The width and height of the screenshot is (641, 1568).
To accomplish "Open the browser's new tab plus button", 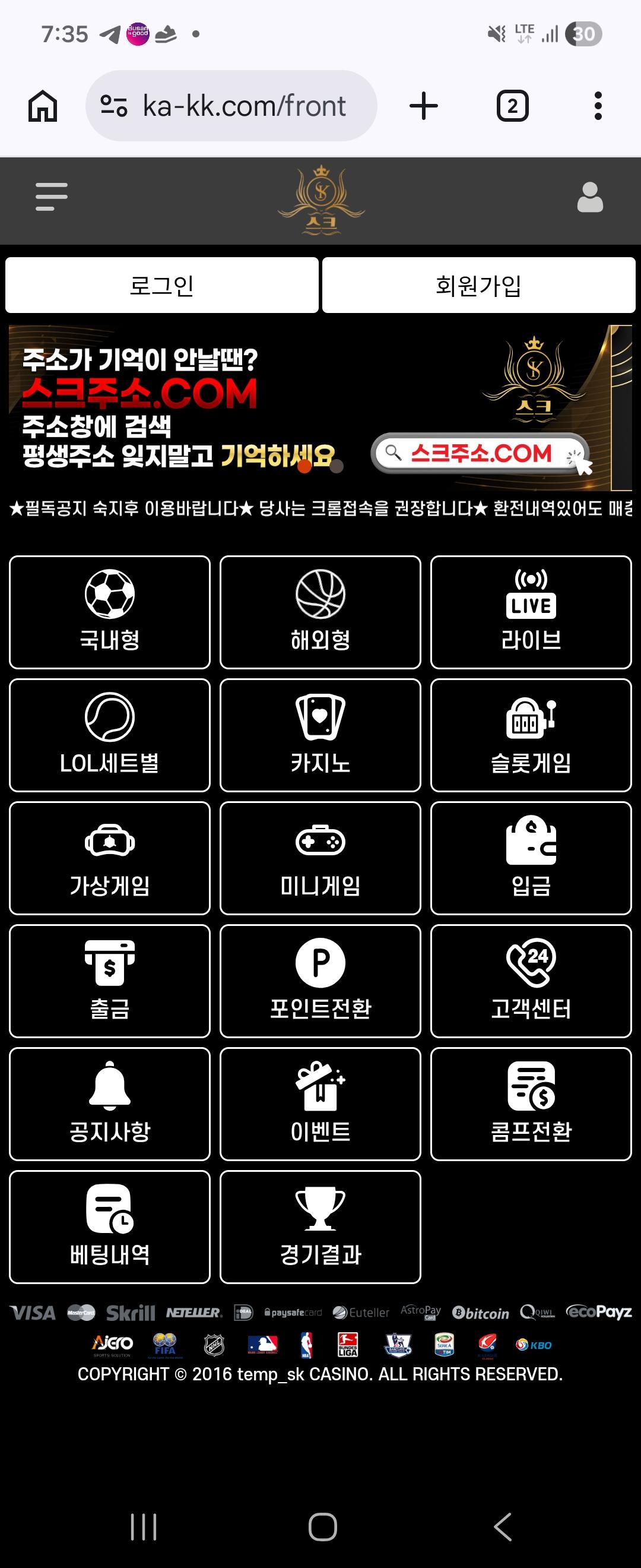I will click(x=424, y=106).
